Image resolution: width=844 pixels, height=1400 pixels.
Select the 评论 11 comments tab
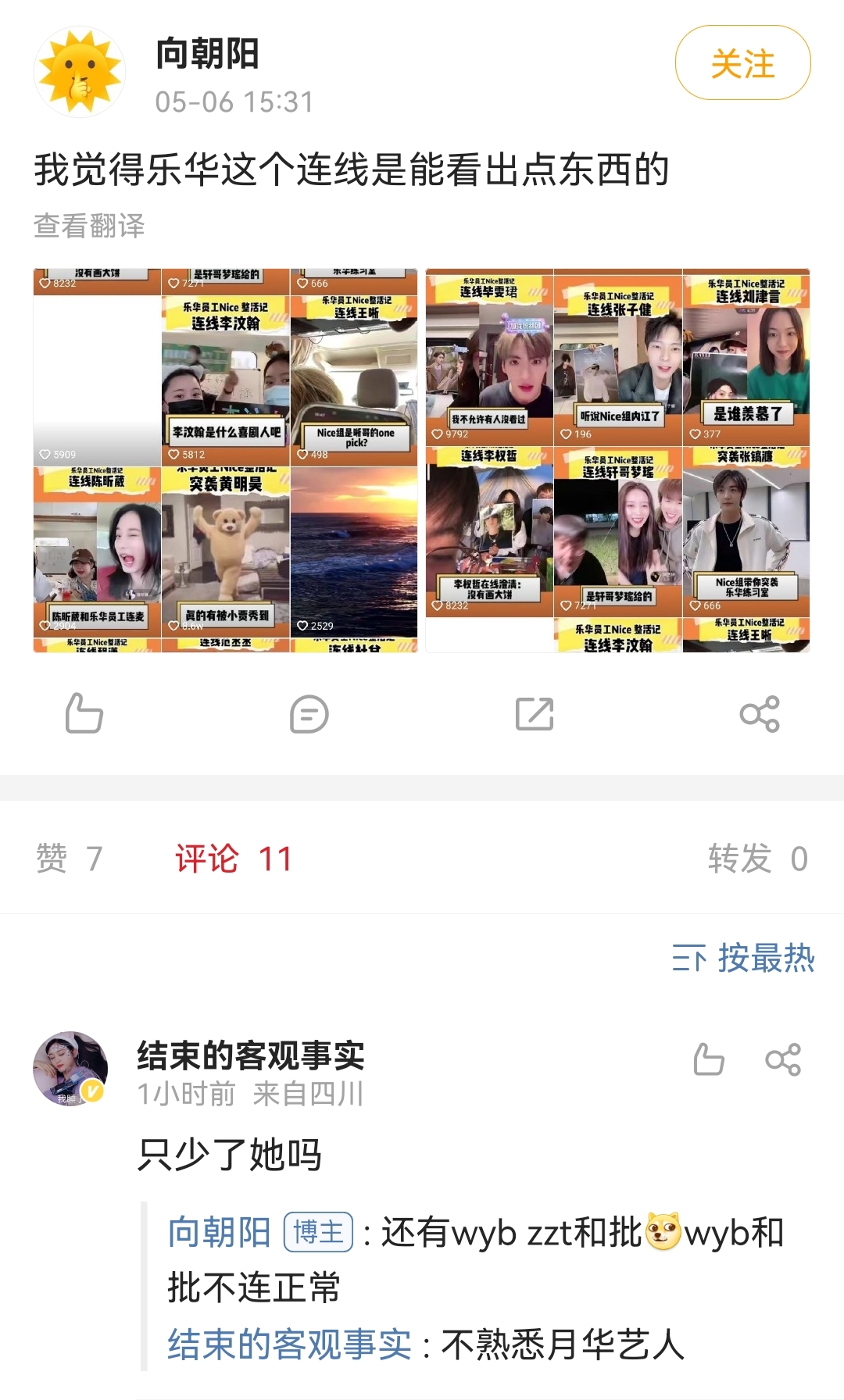pyautogui.click(x=234, y=859)
